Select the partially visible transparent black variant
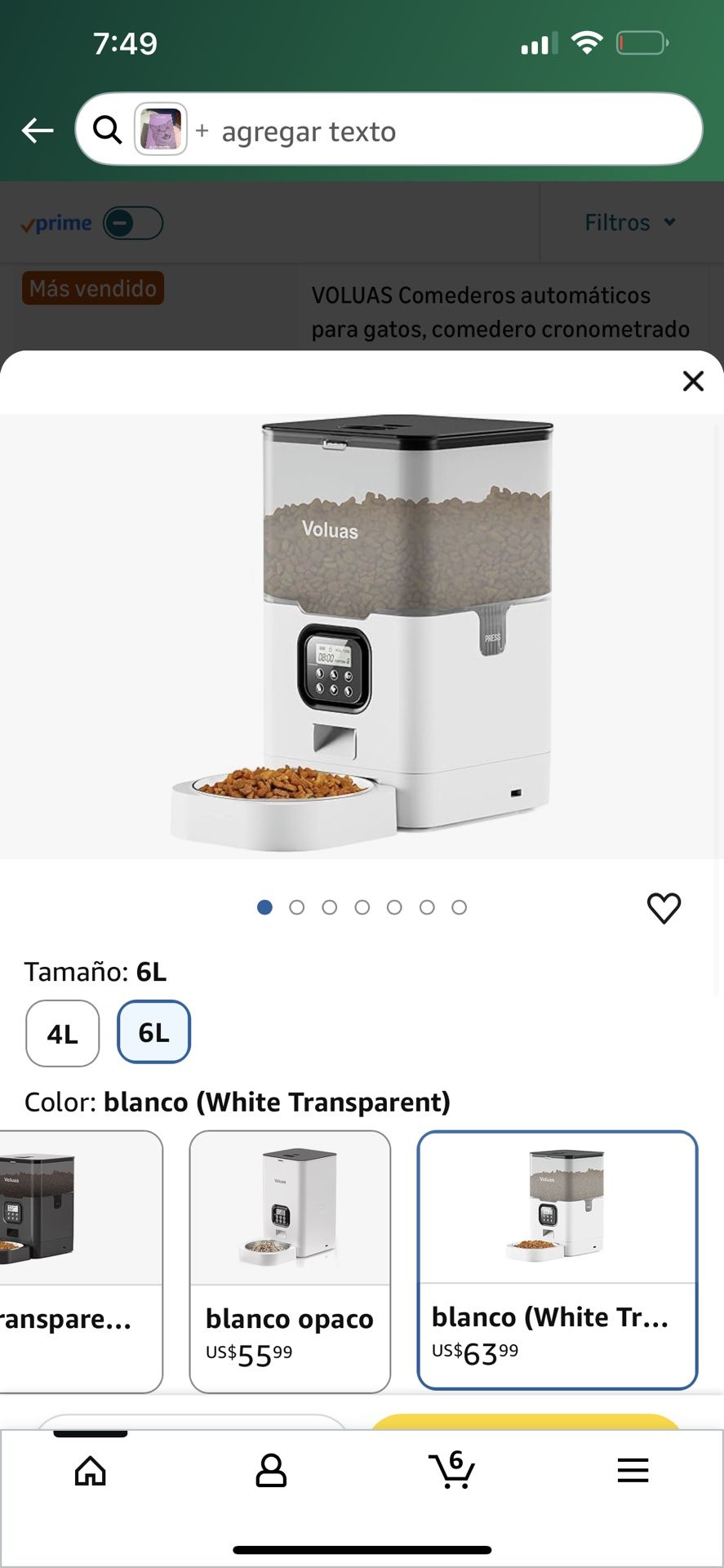The height and width of the screenshot is (1568, 724). [80, 1260]
